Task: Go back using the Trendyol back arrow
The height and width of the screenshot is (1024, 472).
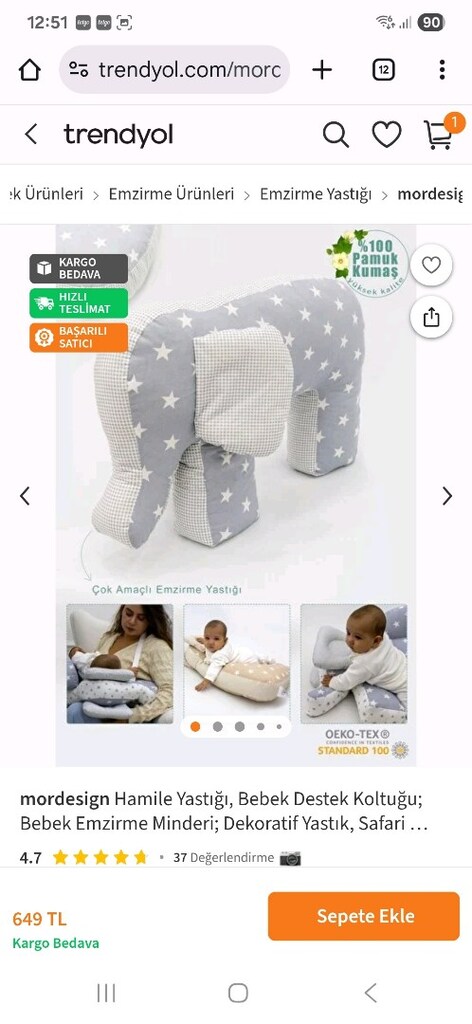Action: [31, 135]
